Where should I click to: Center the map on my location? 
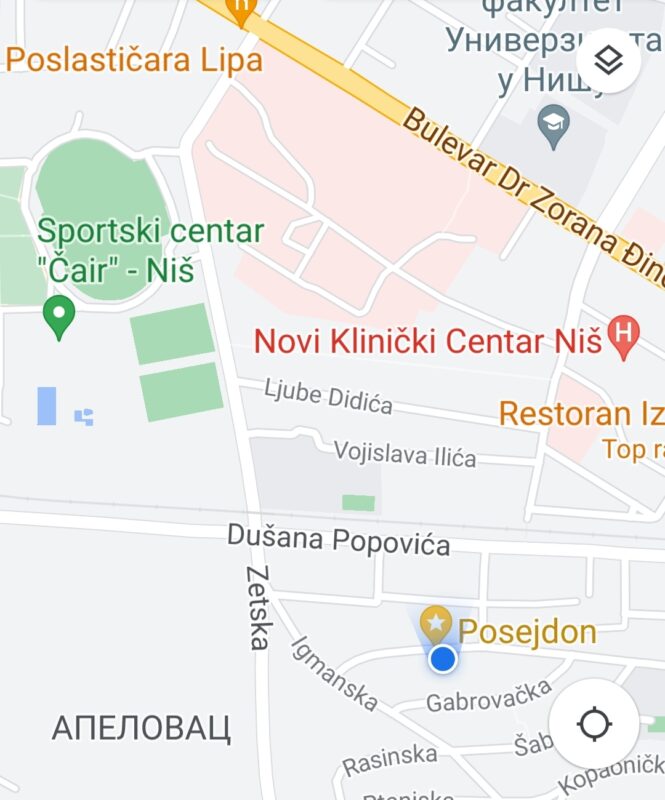594,723
